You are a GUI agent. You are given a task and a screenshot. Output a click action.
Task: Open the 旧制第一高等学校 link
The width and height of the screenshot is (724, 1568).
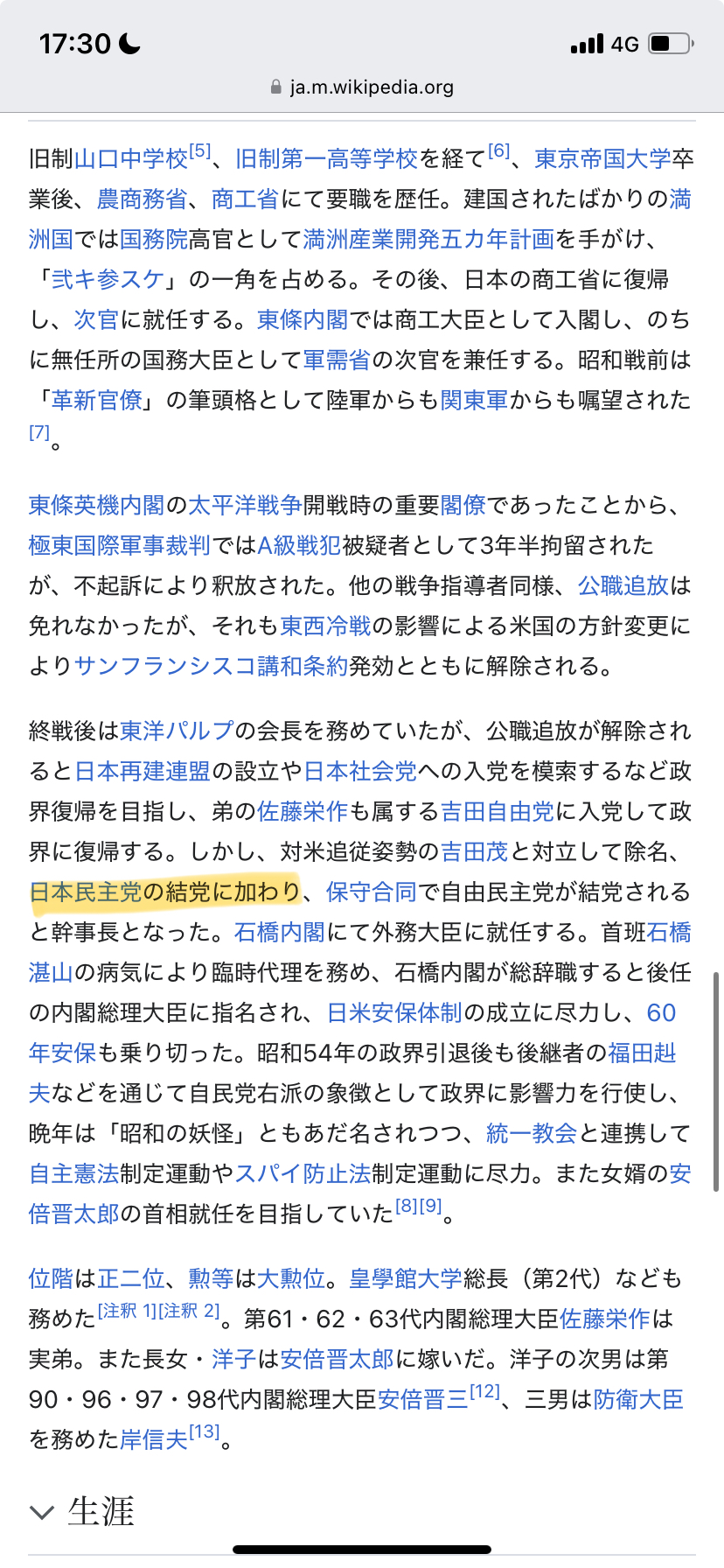pos(326,158)
